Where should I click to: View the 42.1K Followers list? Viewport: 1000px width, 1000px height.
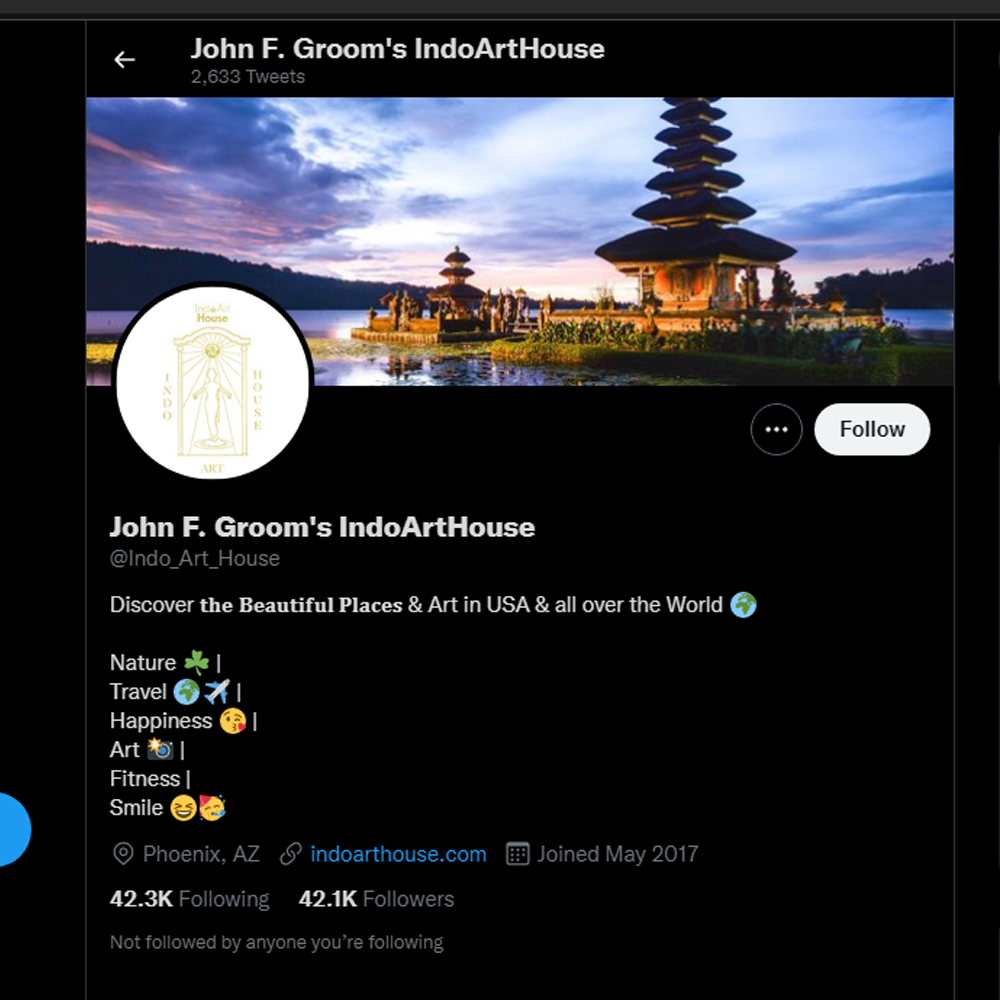click(376, 899)
